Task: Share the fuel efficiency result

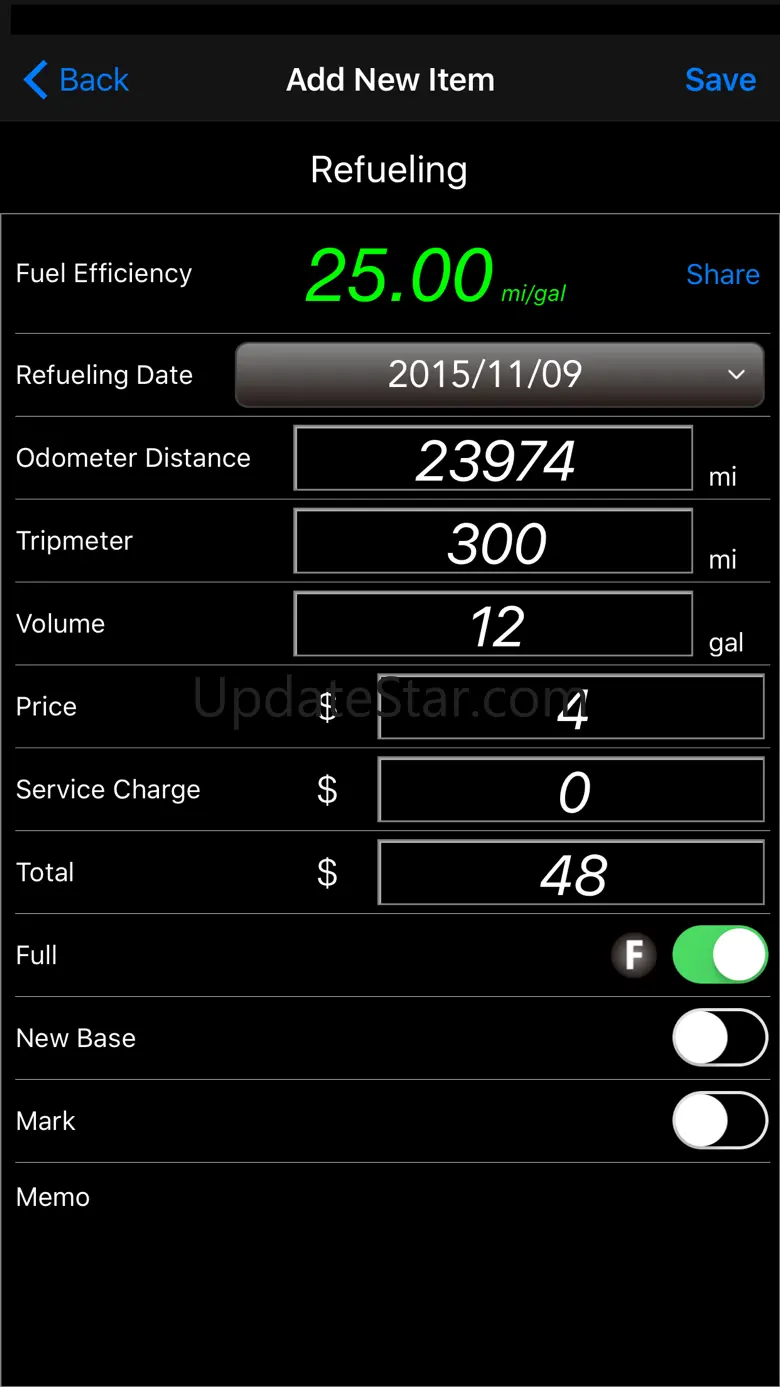Action: tap(722, 274)
